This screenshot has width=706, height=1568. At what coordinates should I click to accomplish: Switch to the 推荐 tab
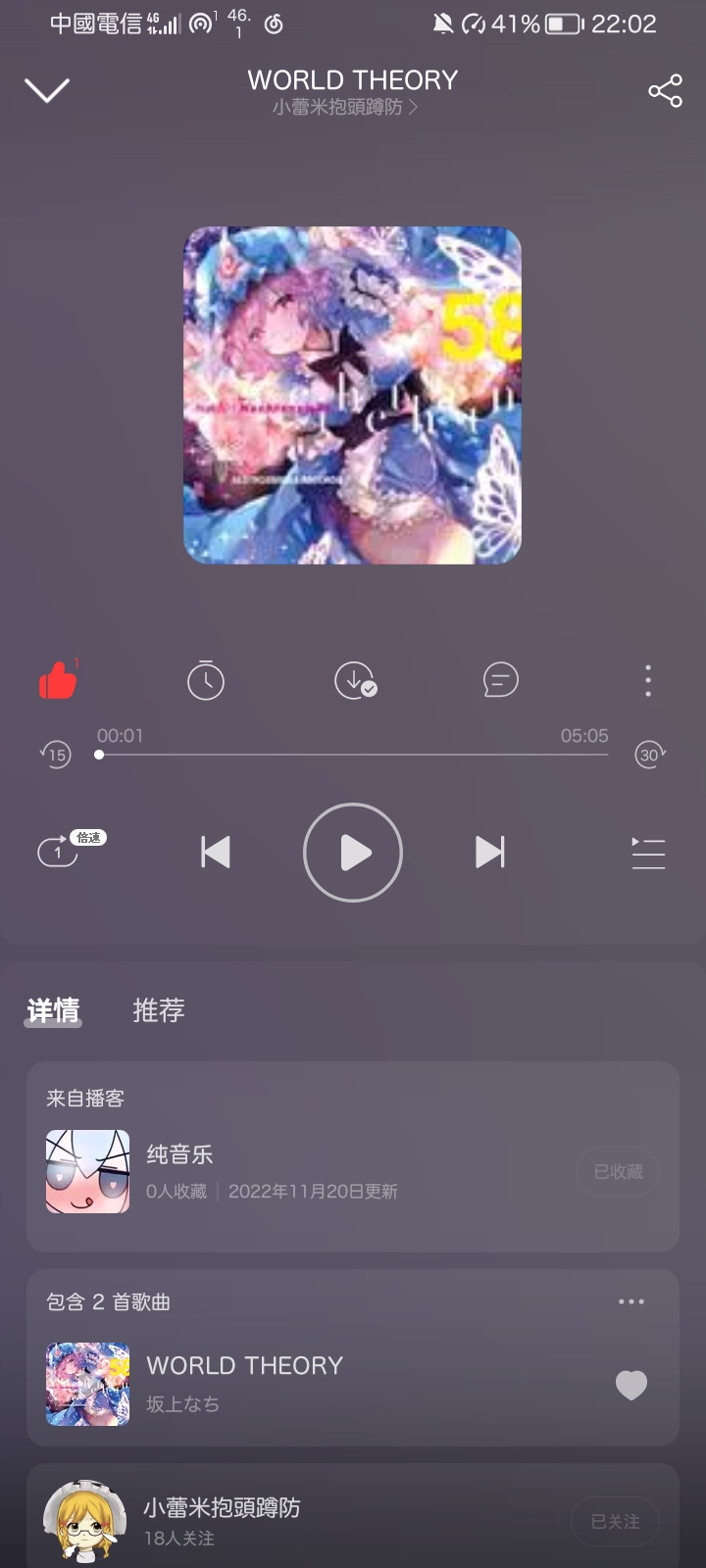pos(160,1010)
